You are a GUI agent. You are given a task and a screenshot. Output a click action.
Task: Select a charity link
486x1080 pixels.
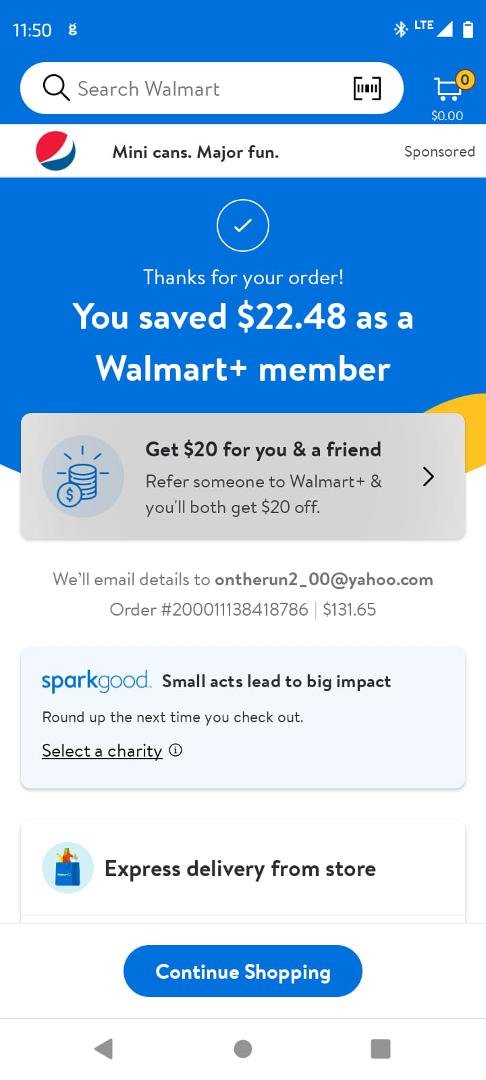[x=102, y=751]
